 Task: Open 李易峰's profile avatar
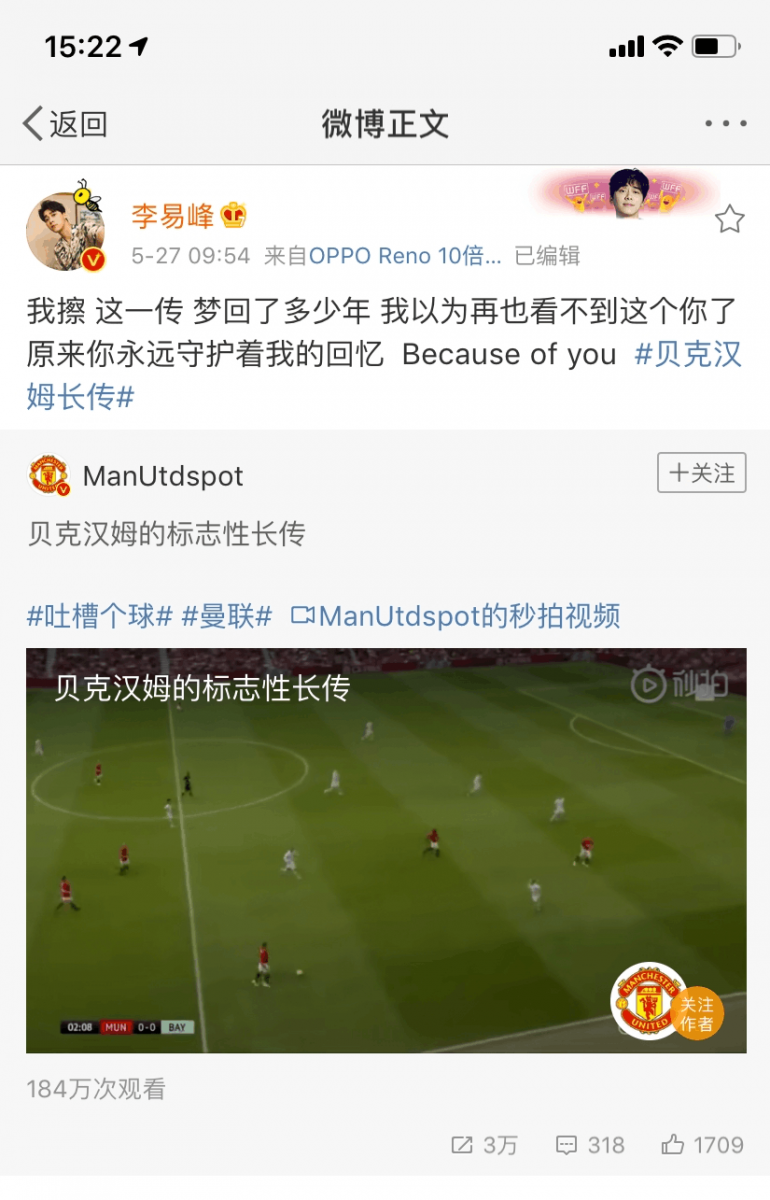tap(65, 231)
